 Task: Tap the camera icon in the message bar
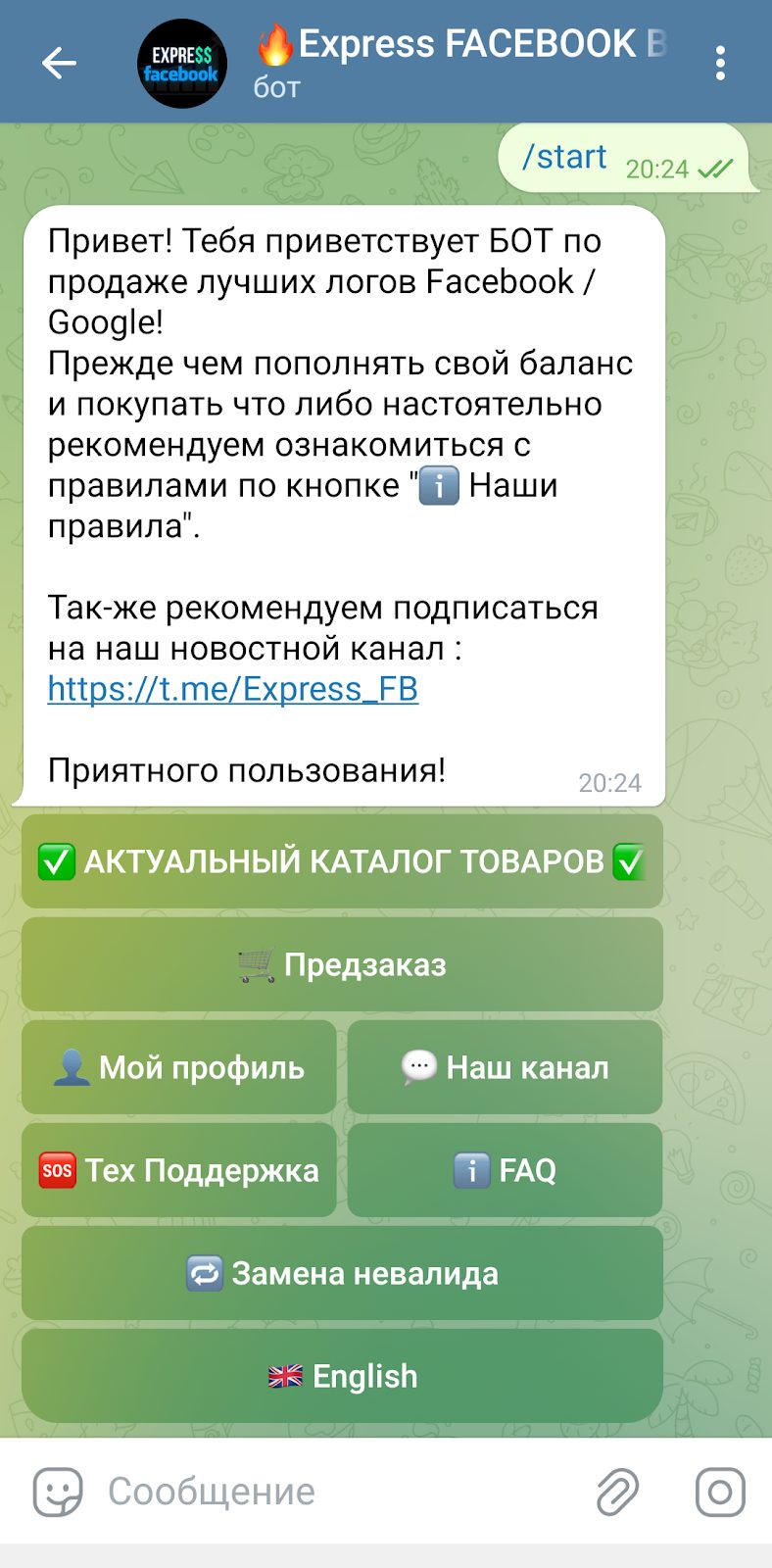[x=720, y=1492]
